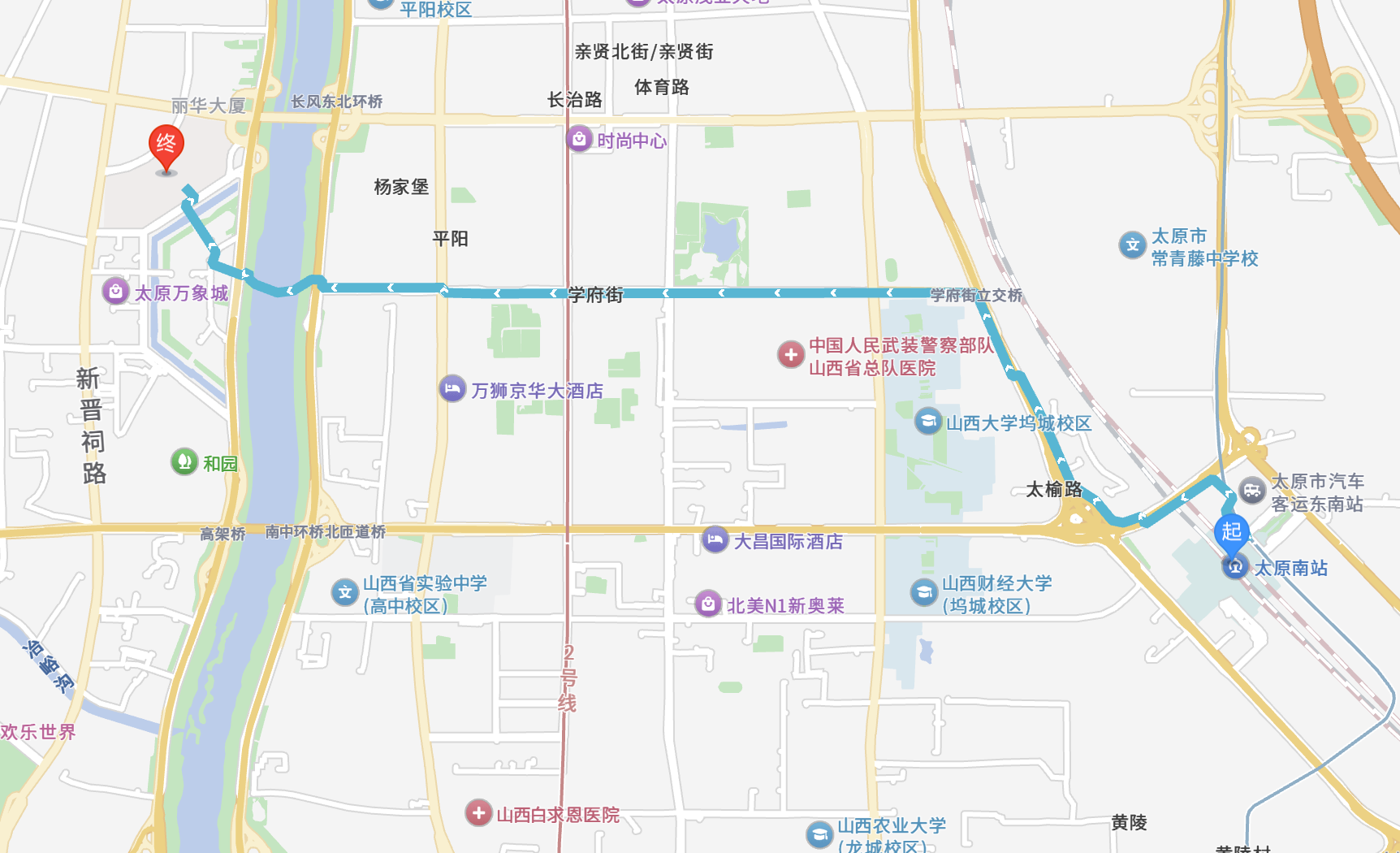Select 山西大学坞城校区 campus marker
The width and height of the screenshot is (1400, 853).
tap(927, 421)
